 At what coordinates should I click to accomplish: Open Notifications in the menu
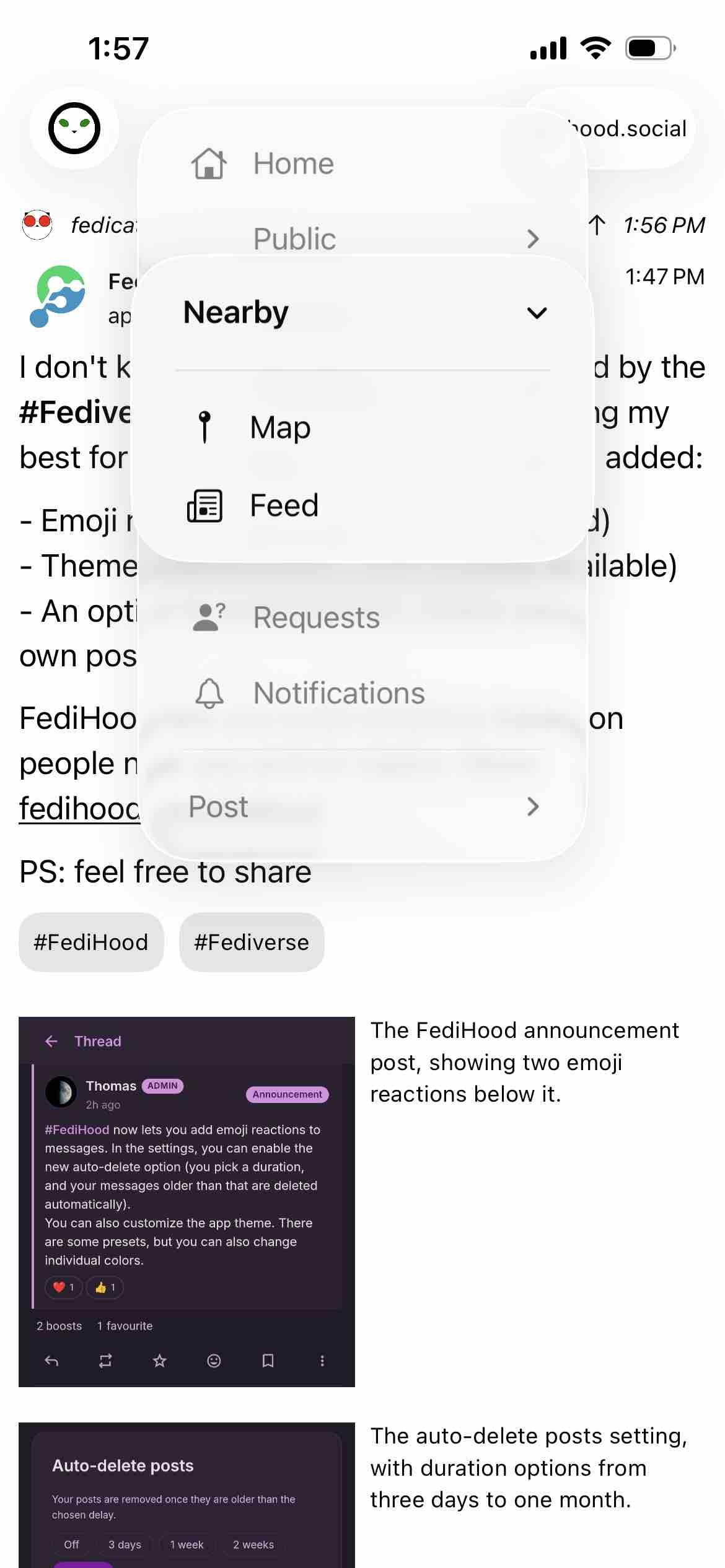click(362, 693)
